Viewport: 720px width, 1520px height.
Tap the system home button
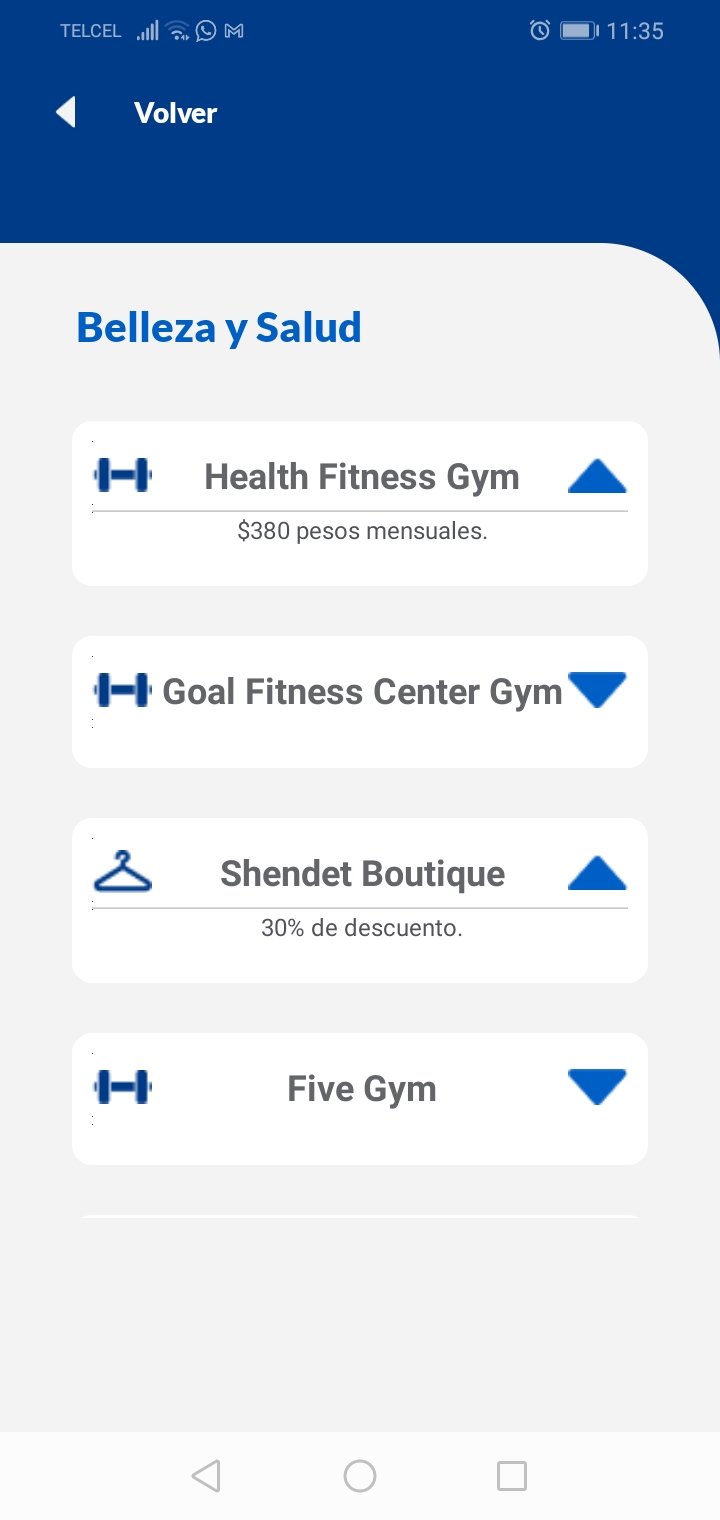(360, 1476)
